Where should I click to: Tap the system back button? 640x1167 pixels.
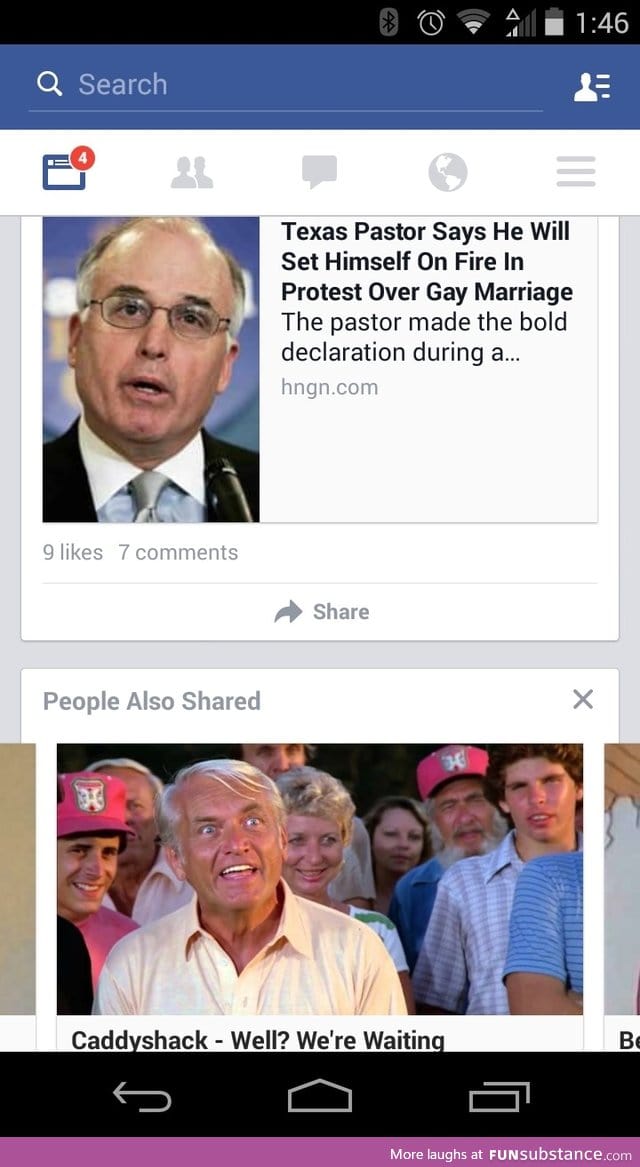point(141,1097)
